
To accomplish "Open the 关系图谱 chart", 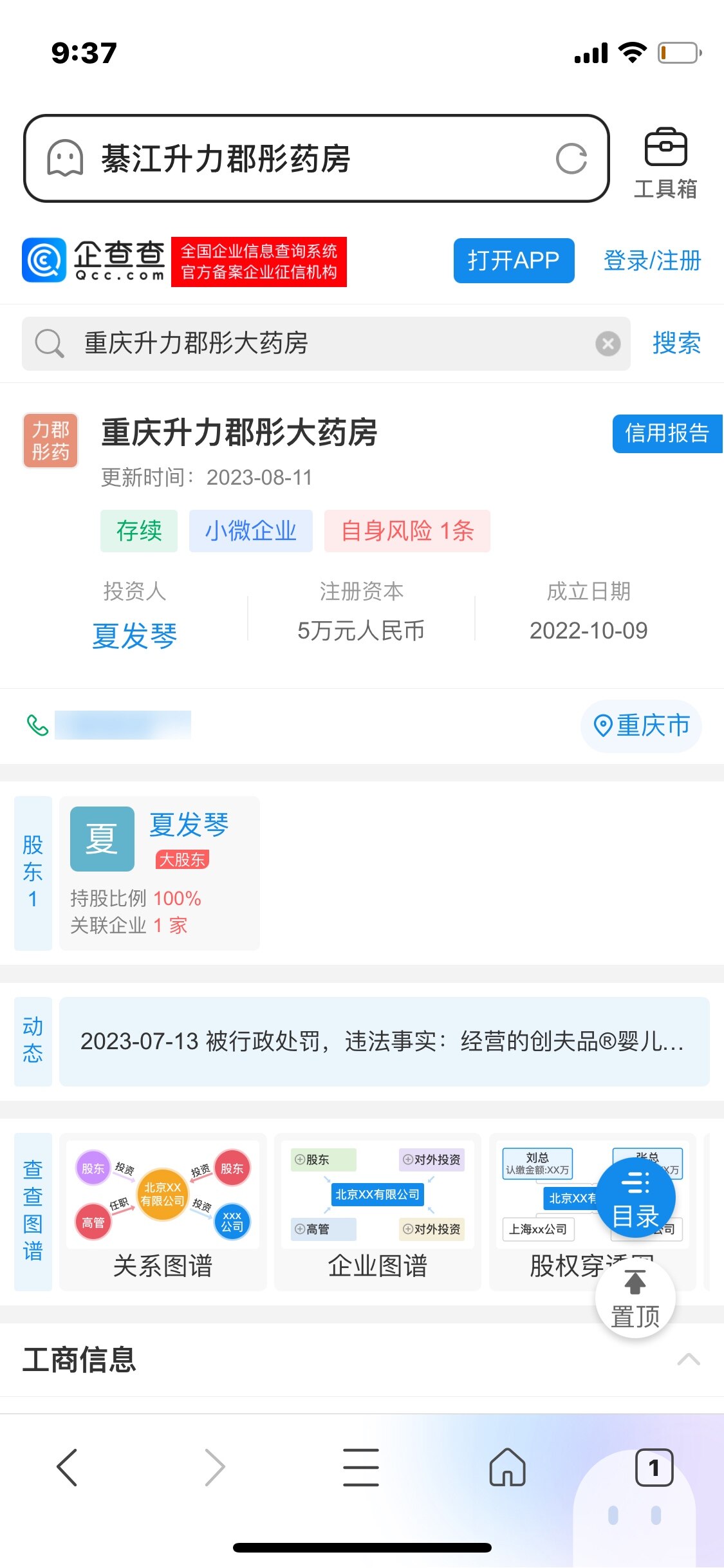I will 163,1212.
